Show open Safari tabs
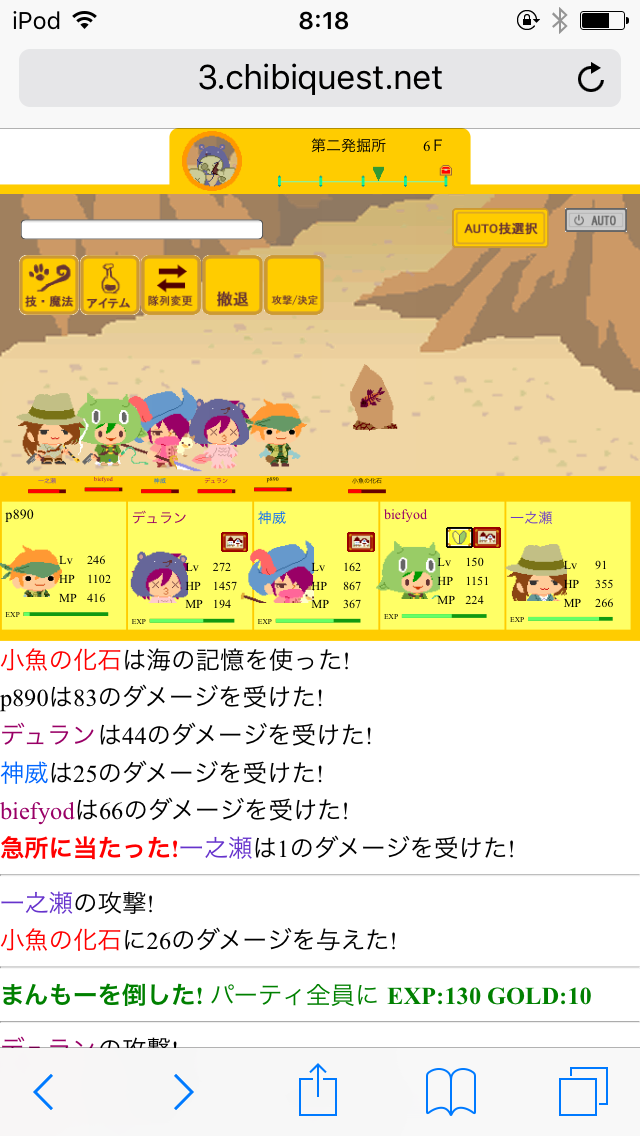 coord(583,1092)
